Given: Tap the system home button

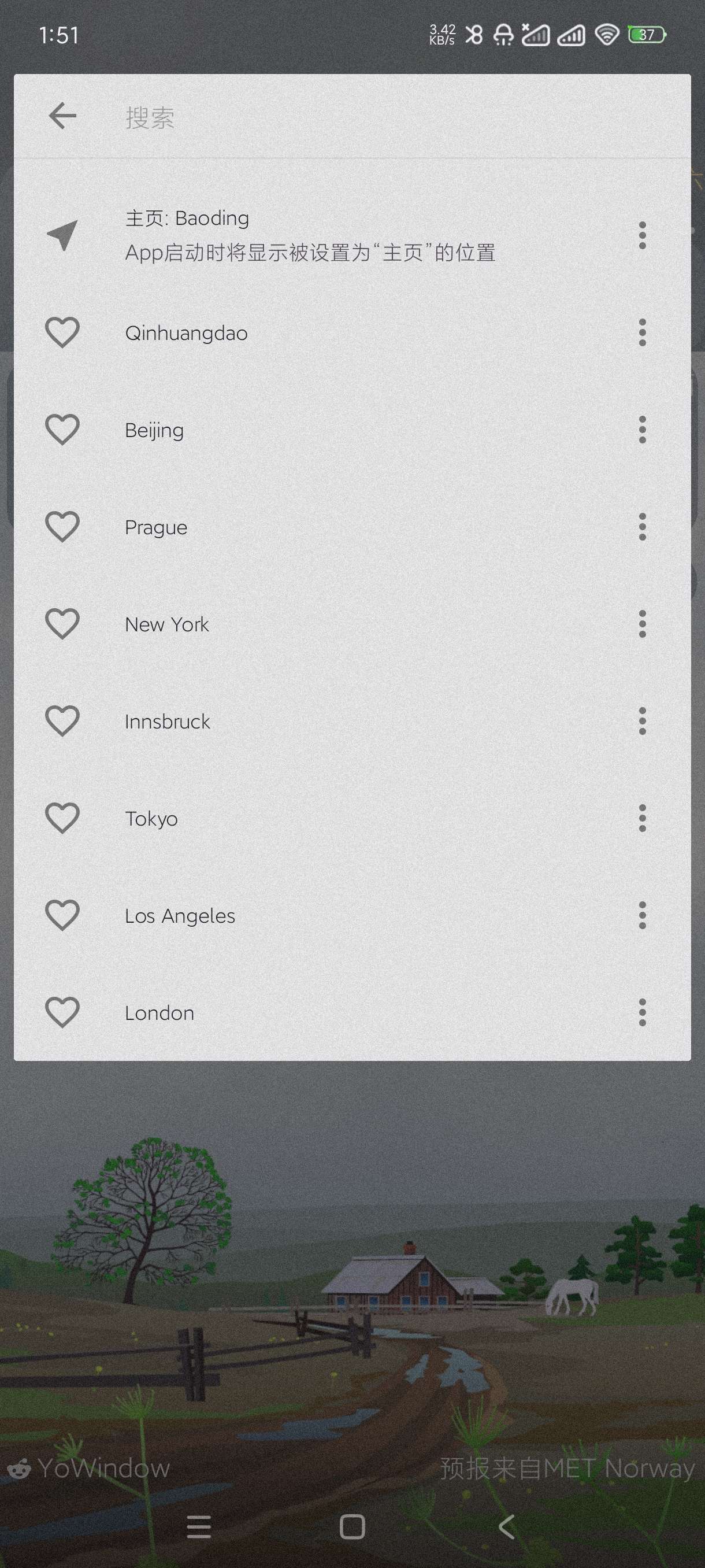Looking at the screenshot, I should pyautogui.click(x=352, y=1526).
